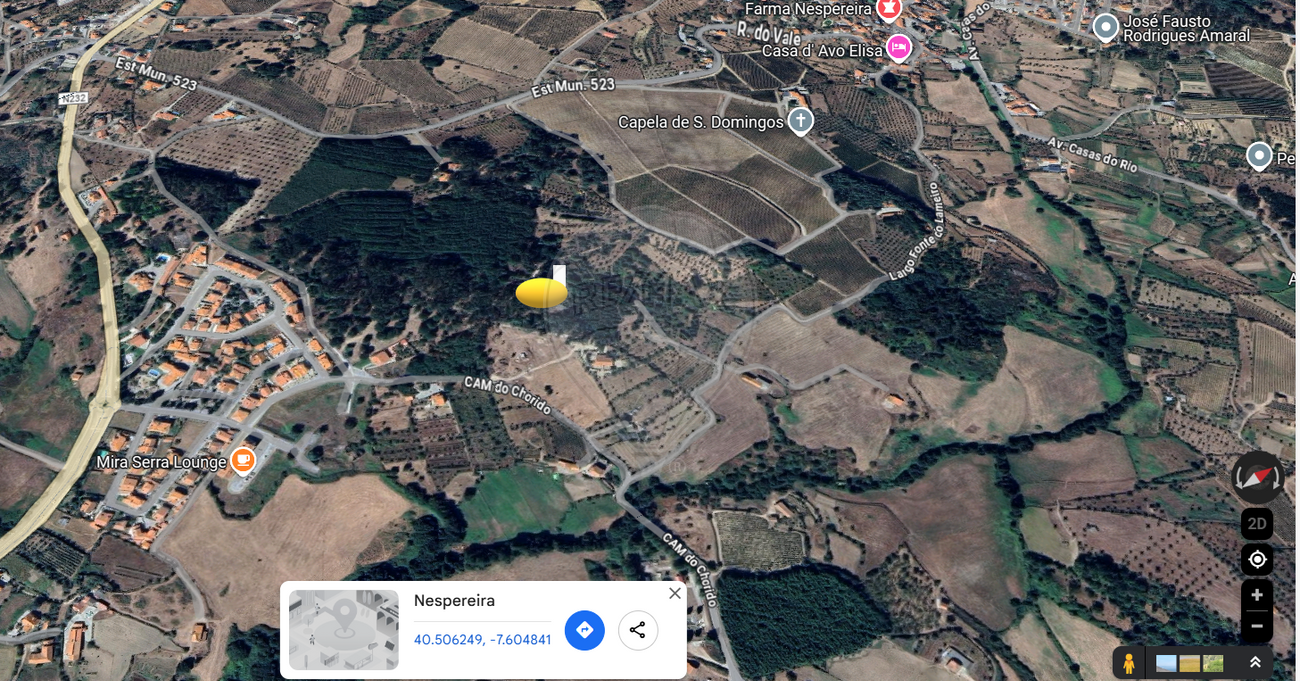The height and width of the screenshot is (681, 1300).
Task: Select the Capela de S. Domingos marker
Action: pos(800,122)
